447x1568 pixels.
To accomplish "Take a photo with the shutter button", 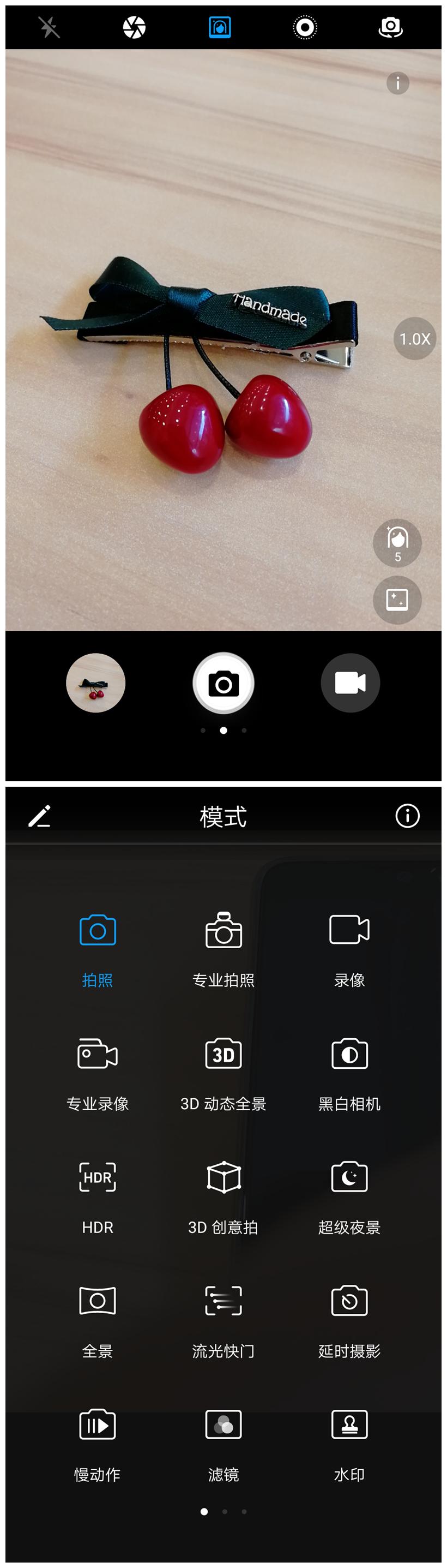I will [x=223, y=683].
